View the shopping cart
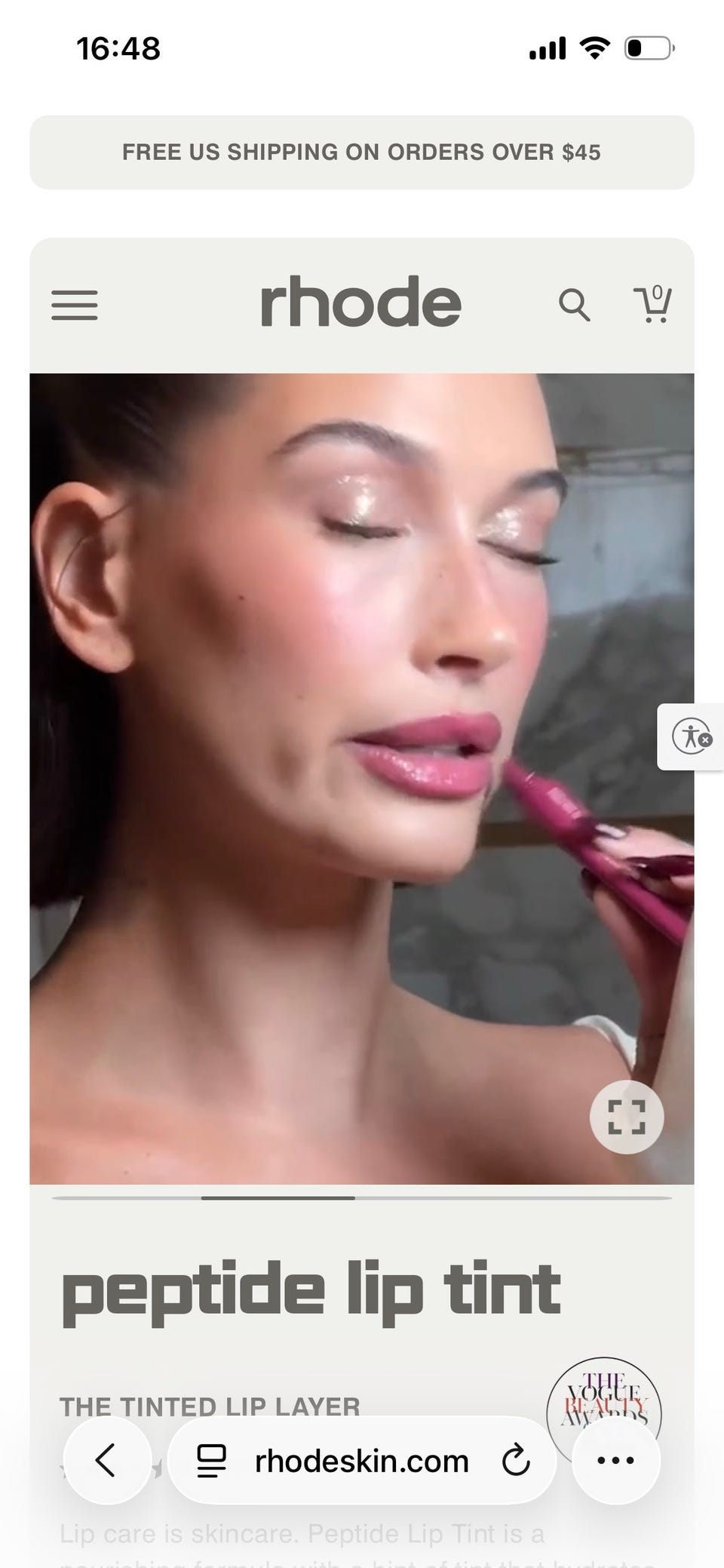724x1568 pixels. pyautogui.click(x=653, y=304)
